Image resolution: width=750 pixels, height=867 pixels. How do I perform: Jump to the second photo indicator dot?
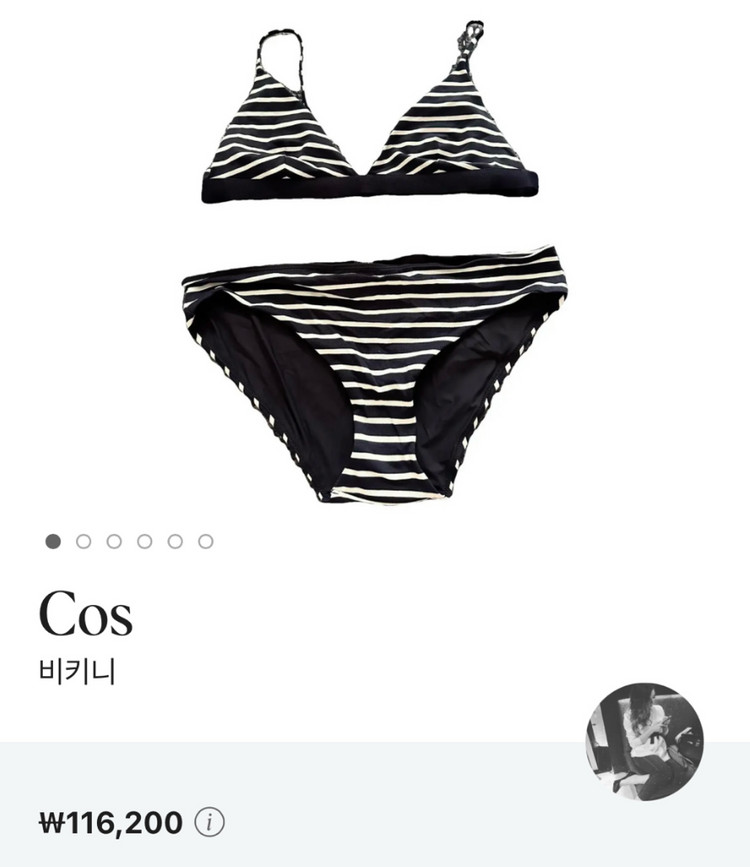coord(84,541)
